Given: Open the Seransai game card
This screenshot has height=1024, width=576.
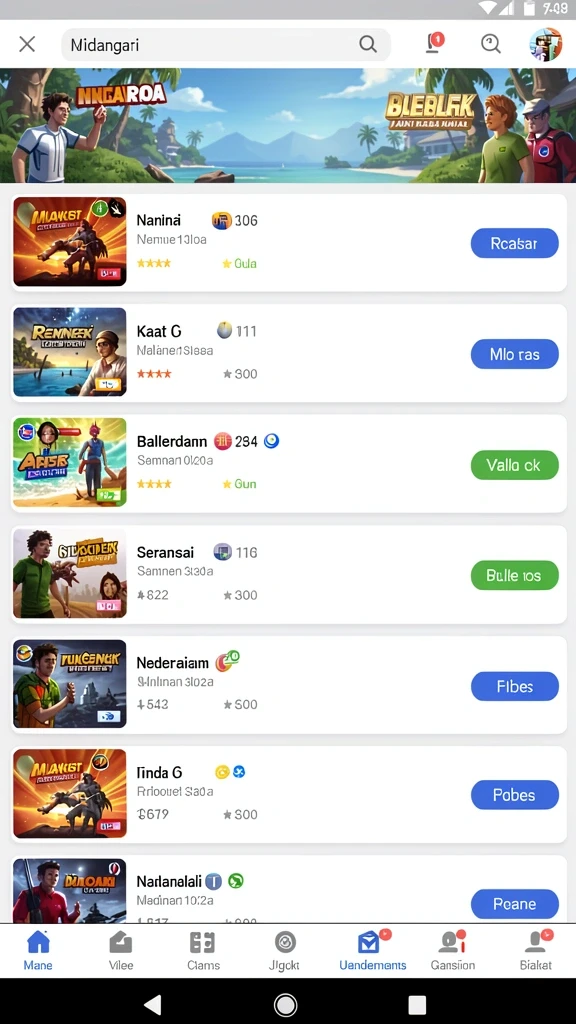Looking at the screenshot, I should point(288,575).
